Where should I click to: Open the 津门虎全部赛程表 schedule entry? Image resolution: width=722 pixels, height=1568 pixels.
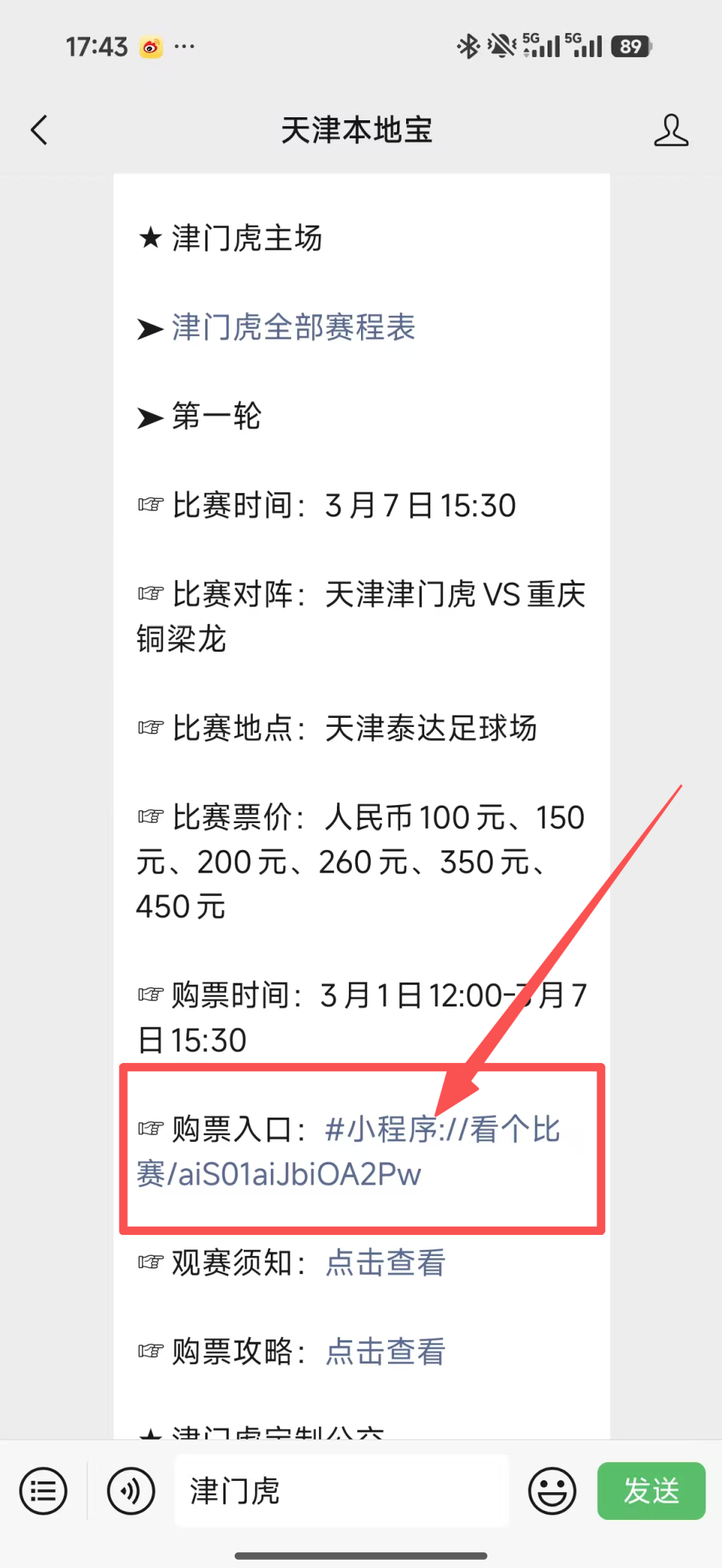(293, 328)
